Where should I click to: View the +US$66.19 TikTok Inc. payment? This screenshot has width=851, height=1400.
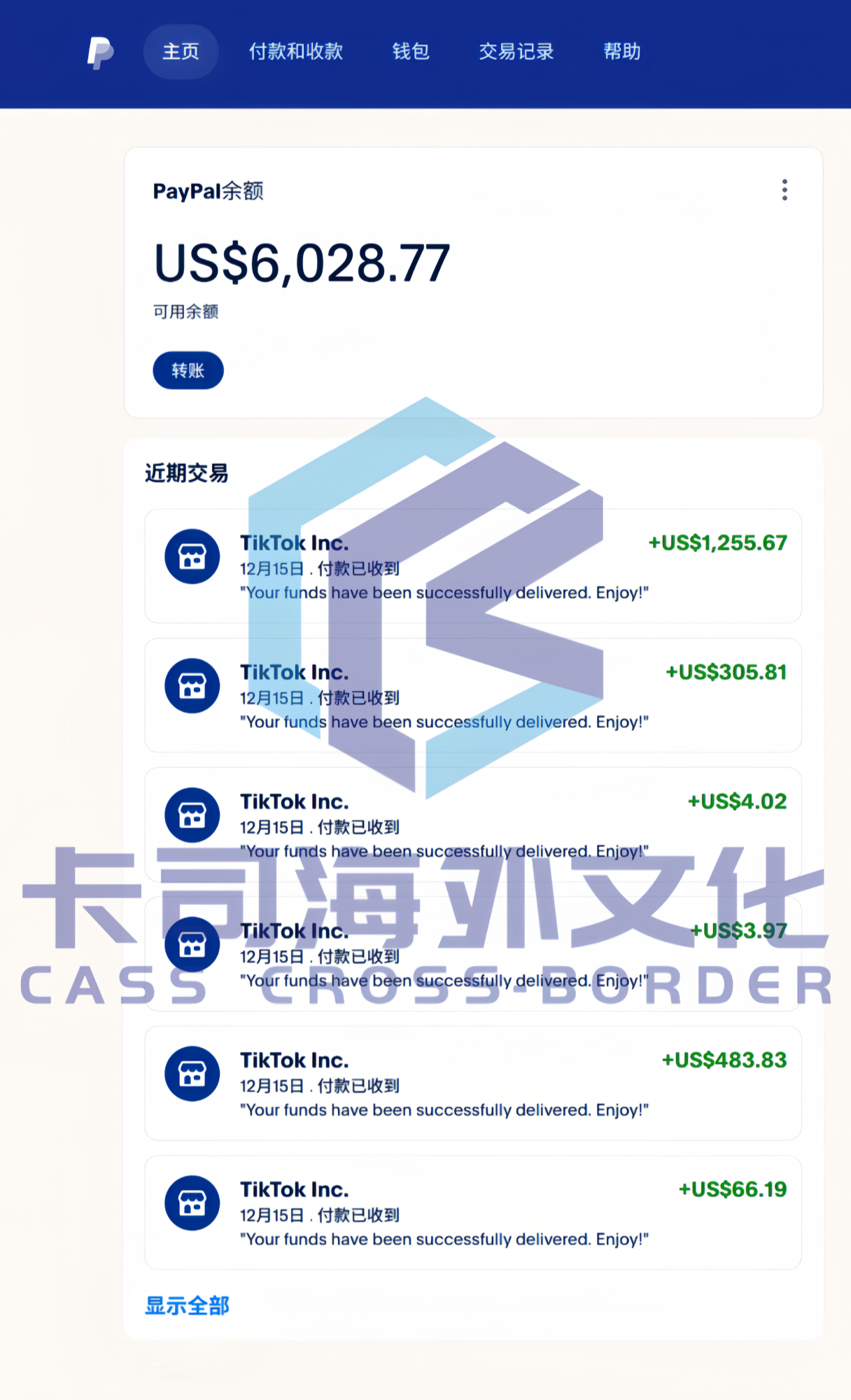473,1212
